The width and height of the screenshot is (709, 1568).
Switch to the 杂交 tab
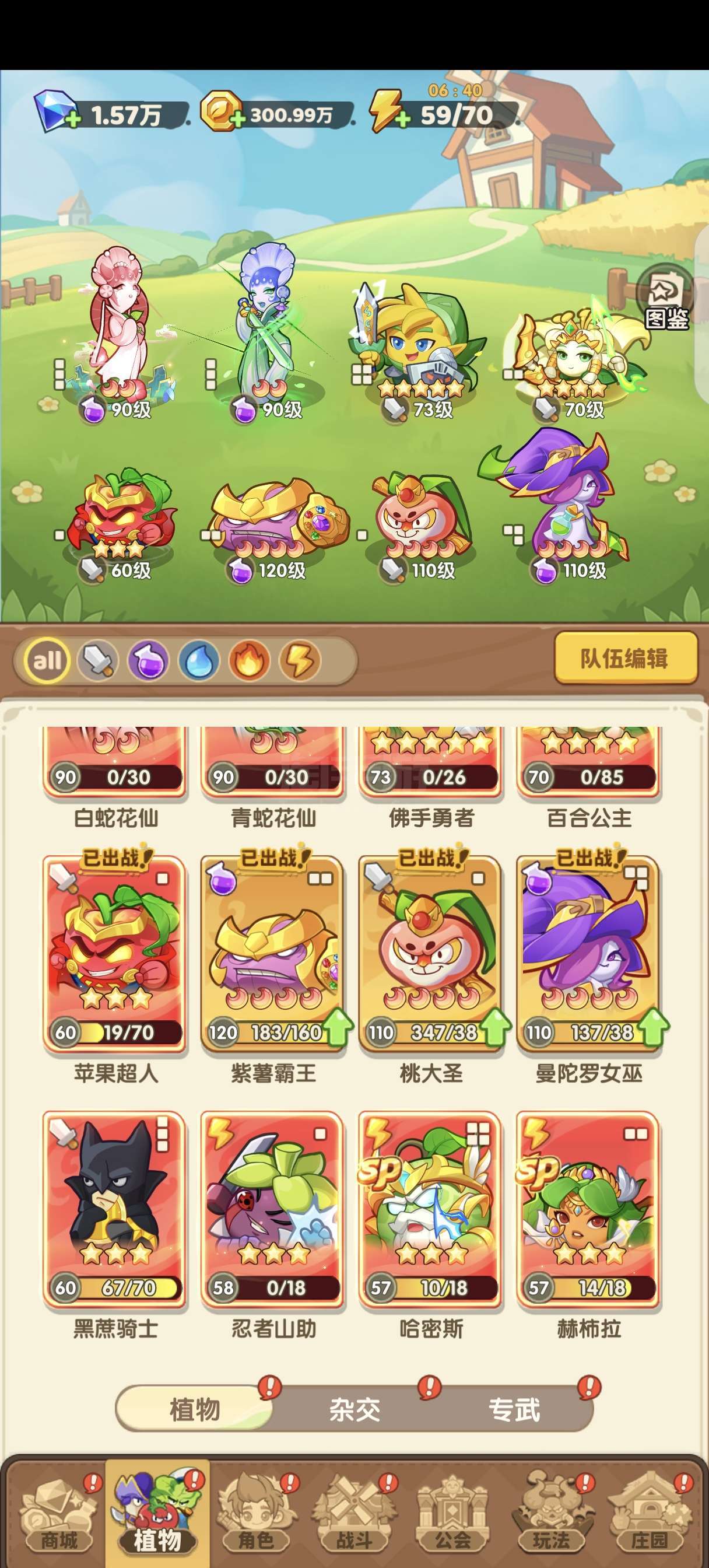[x=355, y=1409]
